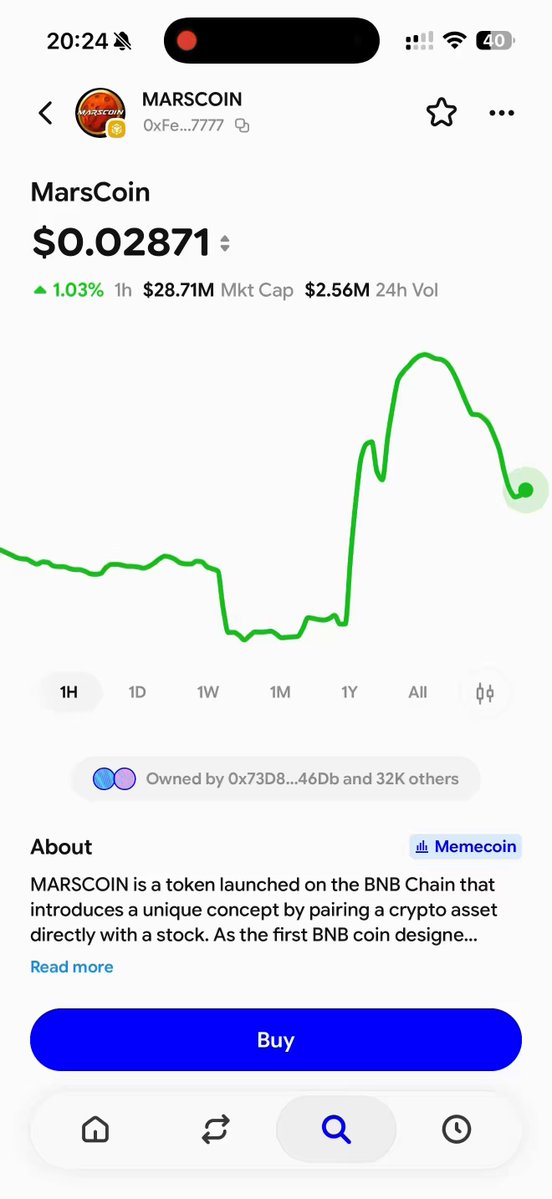Open the three-dot overflow menu
Image resolution: width=552 pixels, height=1199 pixels.
502,113
